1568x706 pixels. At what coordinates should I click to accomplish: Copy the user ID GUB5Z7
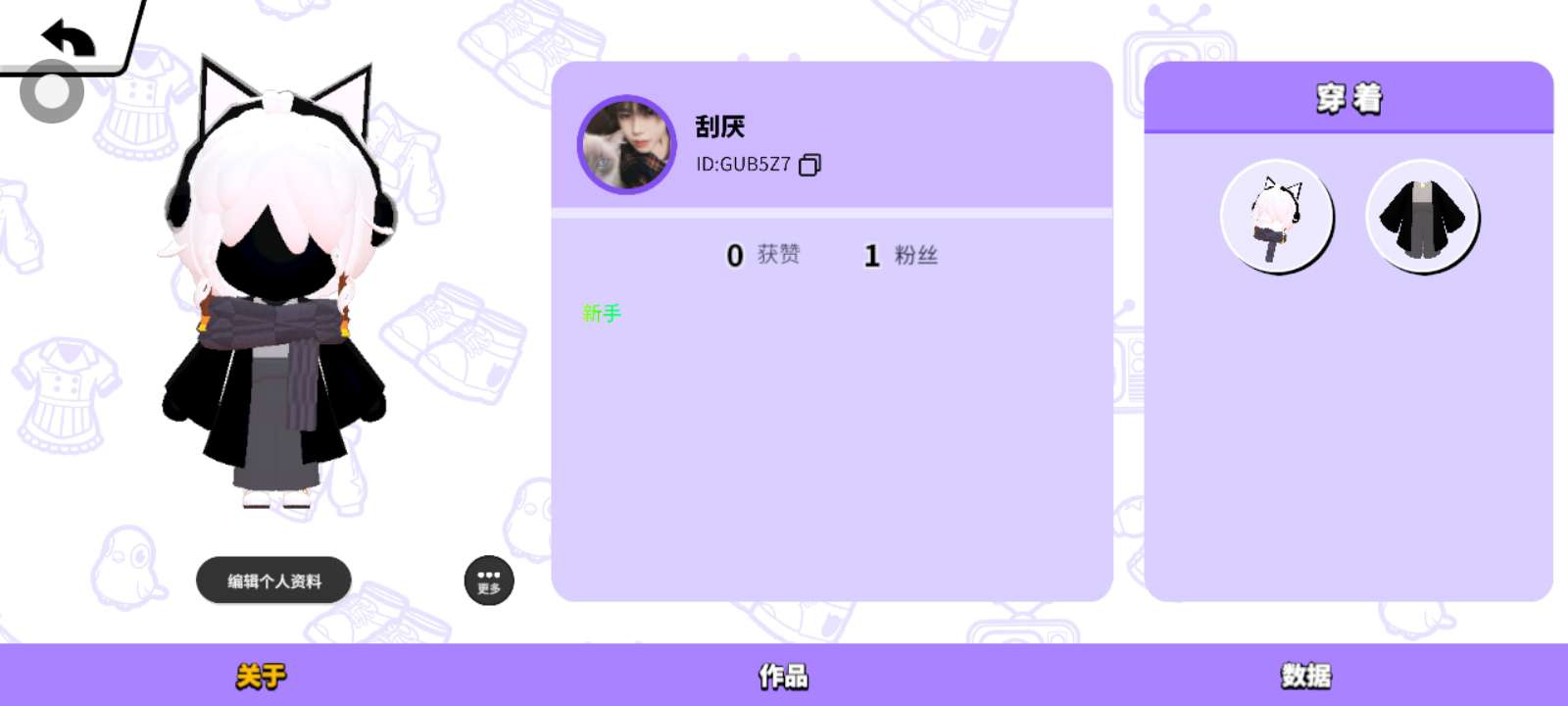(809, 165)
